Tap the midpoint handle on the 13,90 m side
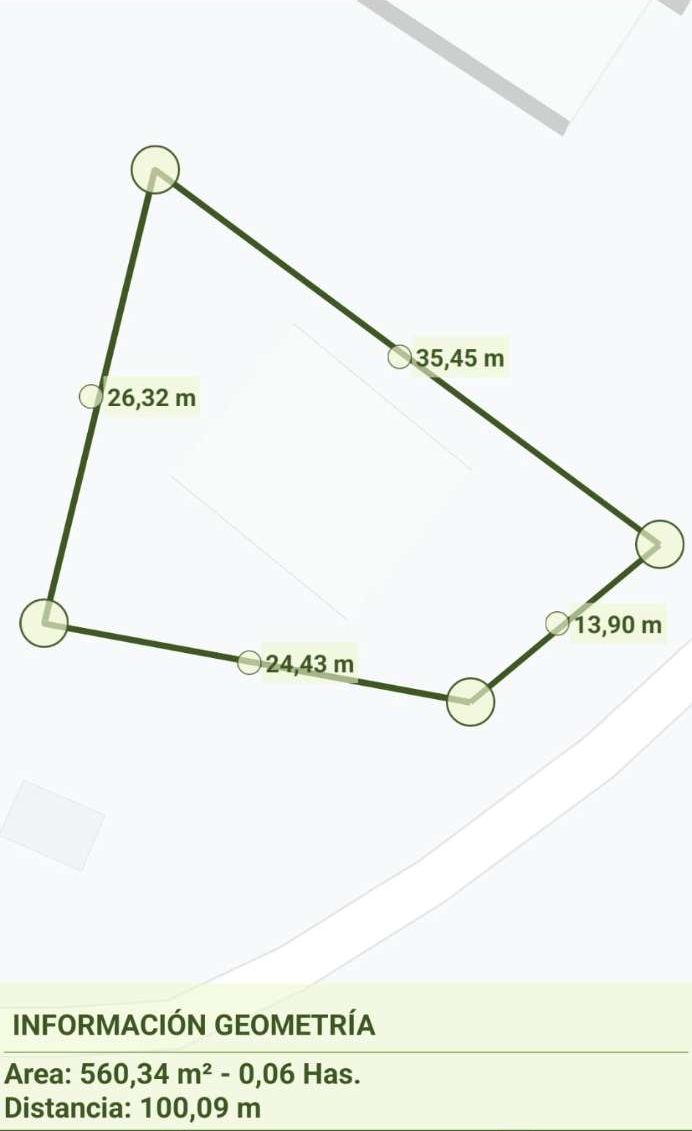The width and height of the screenshot is (692, 1131). tap(557, 624)
